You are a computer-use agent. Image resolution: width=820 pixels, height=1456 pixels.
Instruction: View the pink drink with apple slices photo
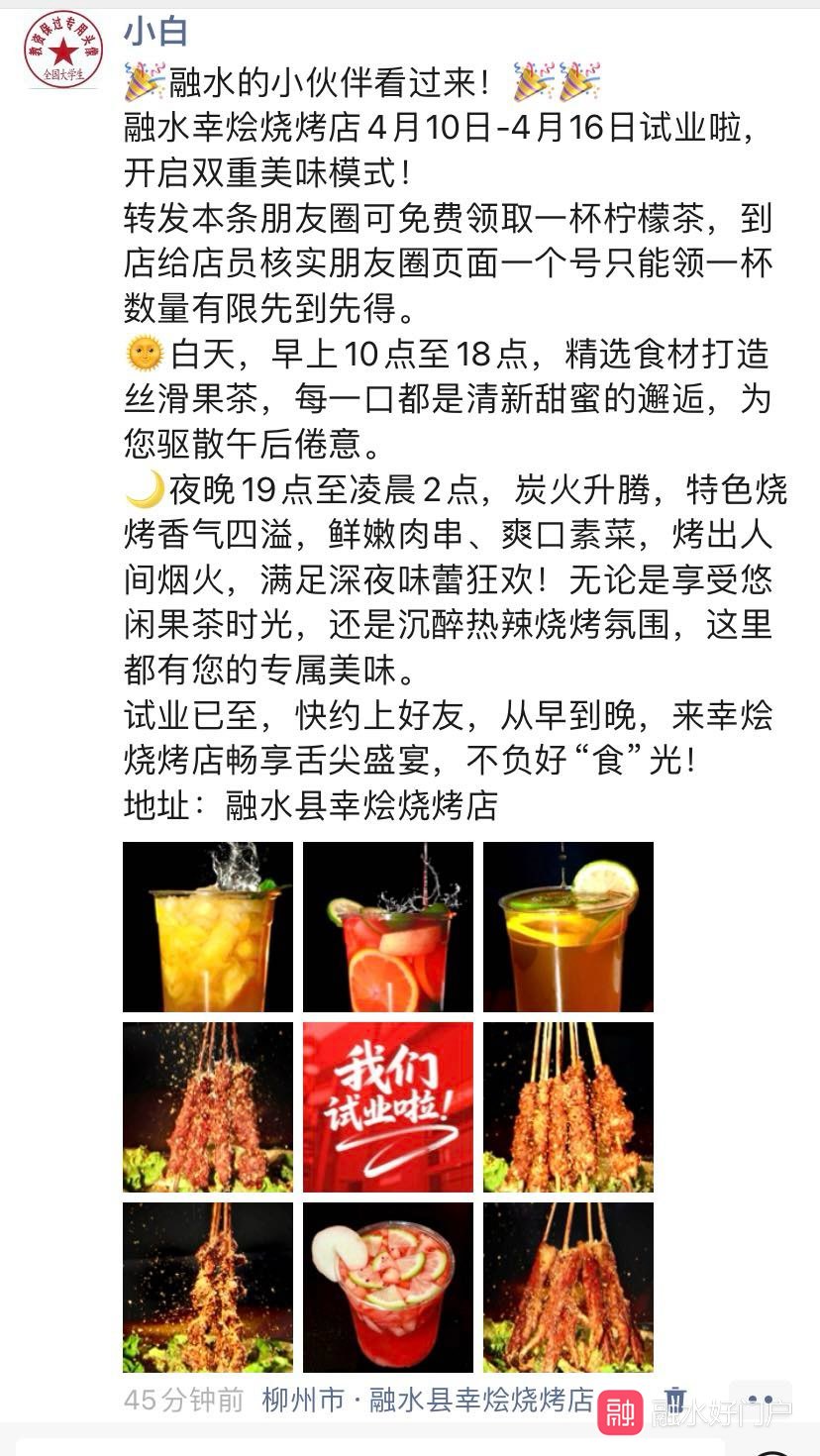pyautogui.click(x=388, y=1288)
